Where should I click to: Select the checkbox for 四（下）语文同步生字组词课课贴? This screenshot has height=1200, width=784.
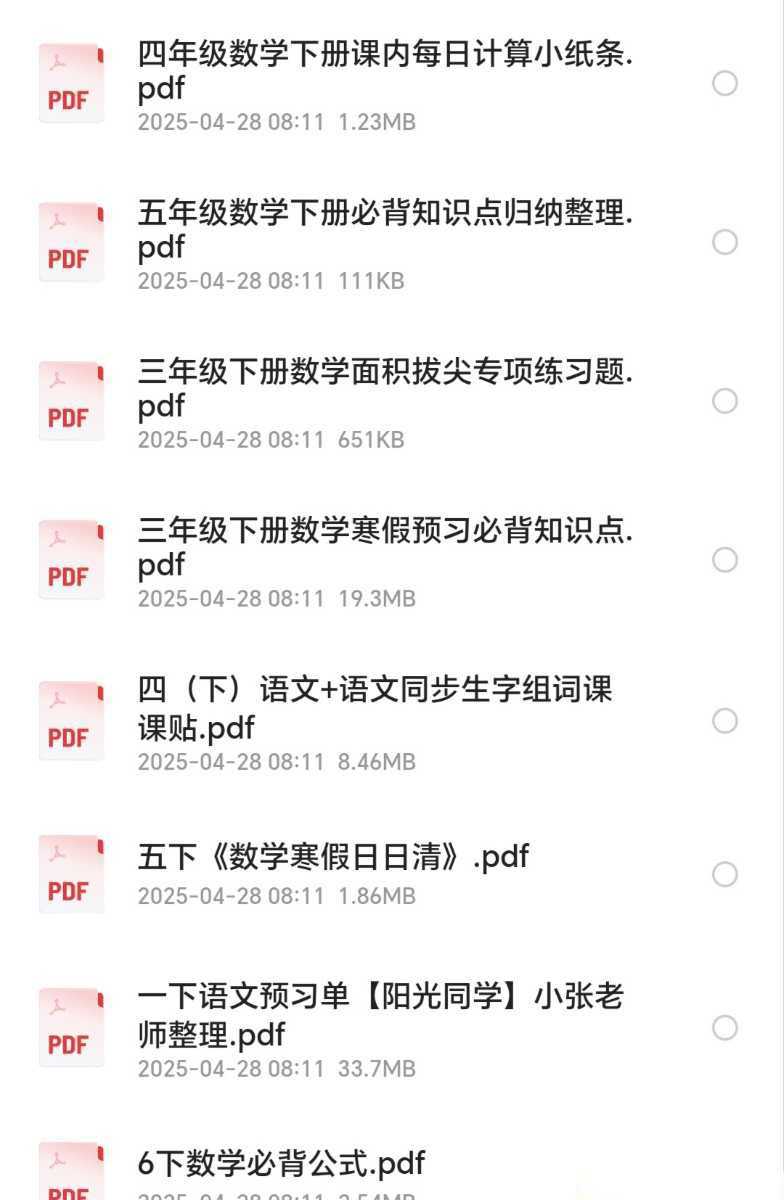click(724, 721)
